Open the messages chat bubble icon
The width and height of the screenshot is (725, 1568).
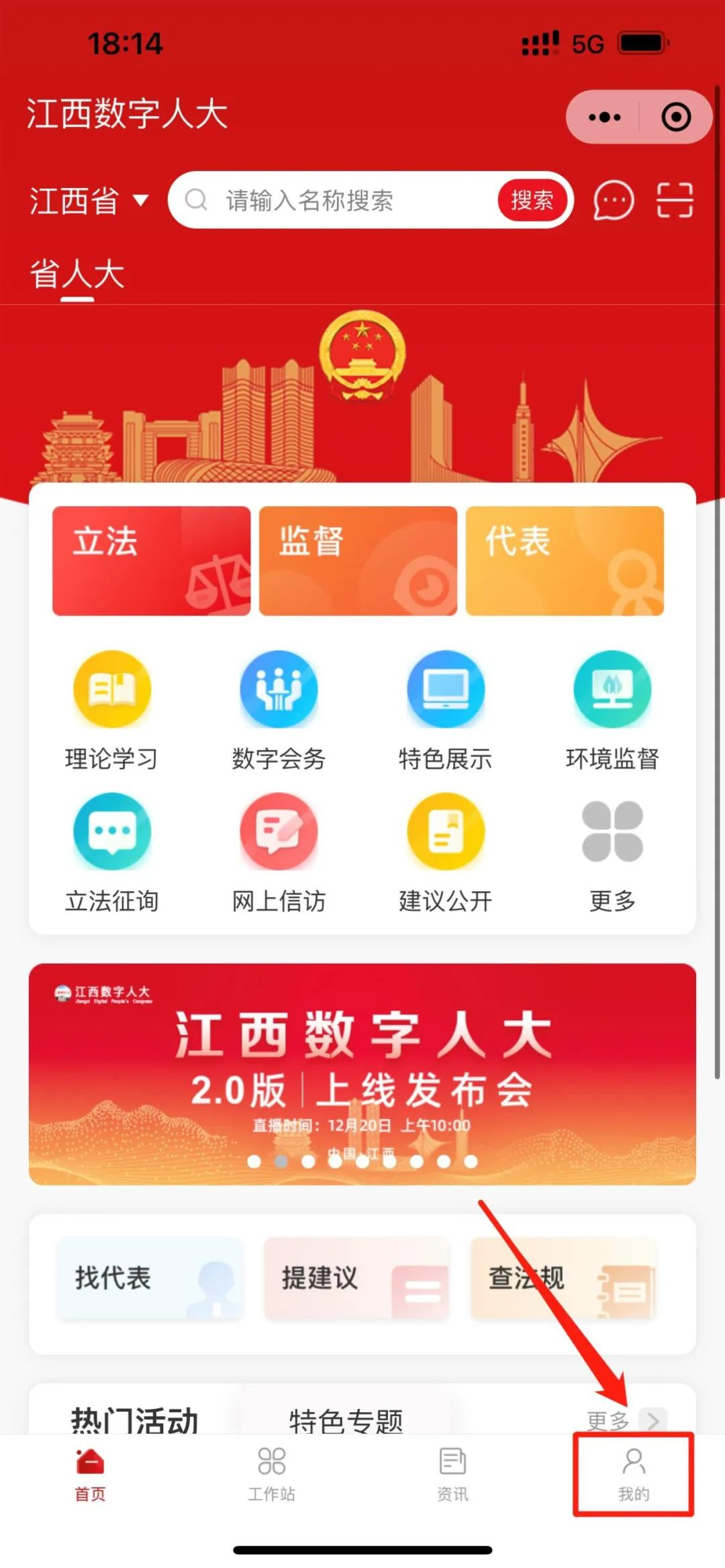(x=613, y=200)
